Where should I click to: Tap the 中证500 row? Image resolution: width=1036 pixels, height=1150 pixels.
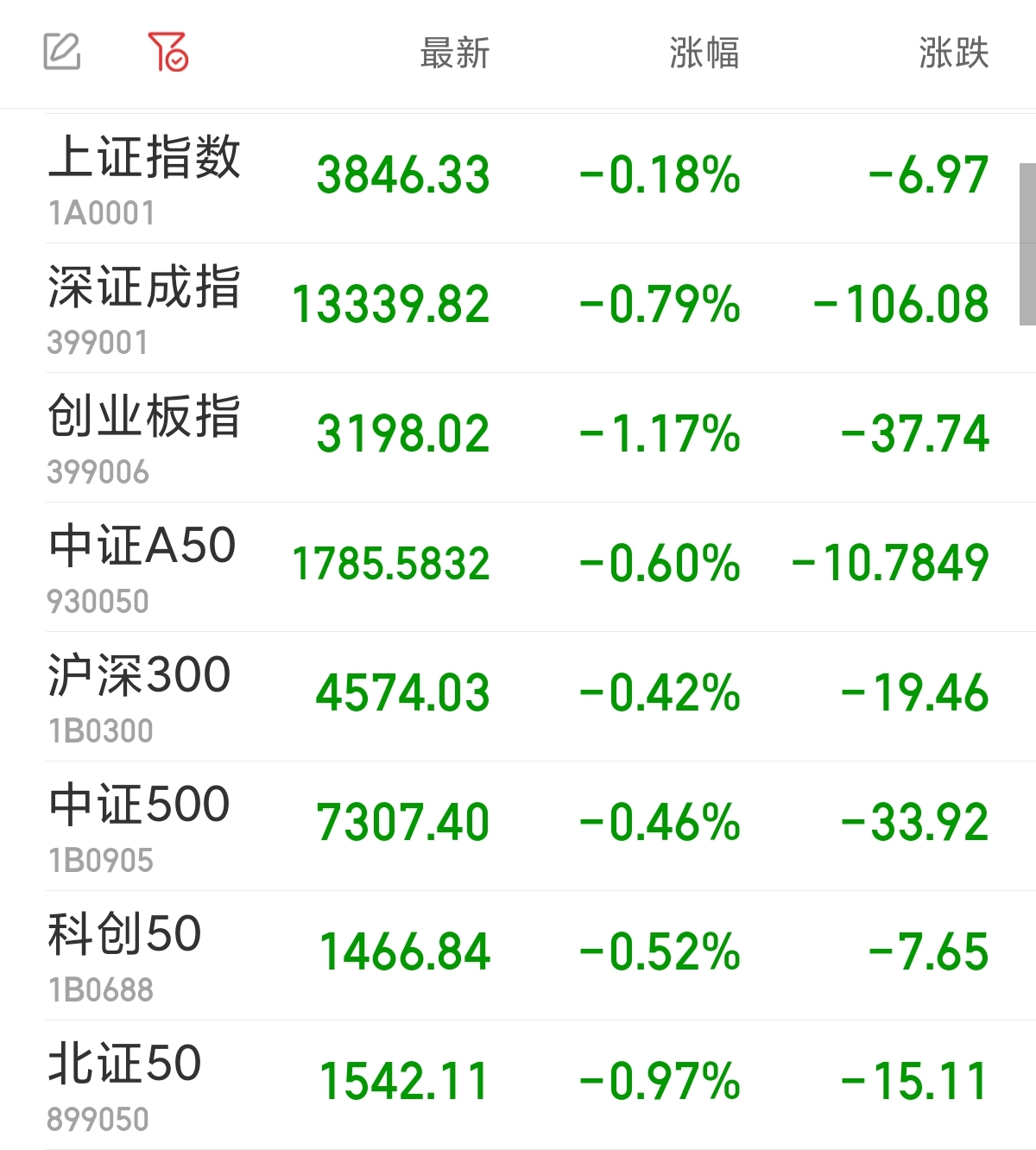pos(518,826)
